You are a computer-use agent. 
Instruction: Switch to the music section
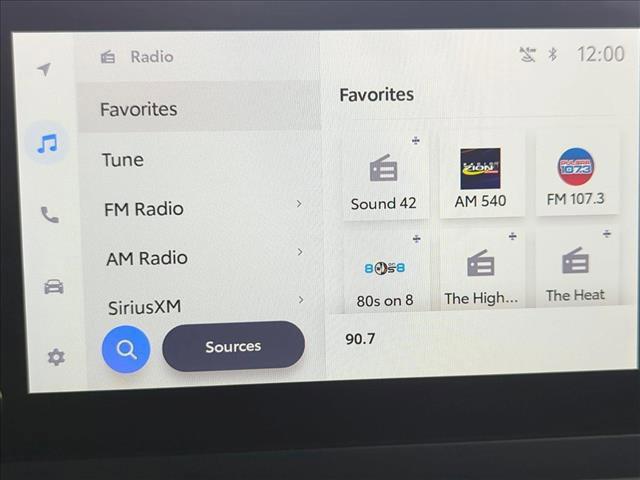click(x=47, y=144)
